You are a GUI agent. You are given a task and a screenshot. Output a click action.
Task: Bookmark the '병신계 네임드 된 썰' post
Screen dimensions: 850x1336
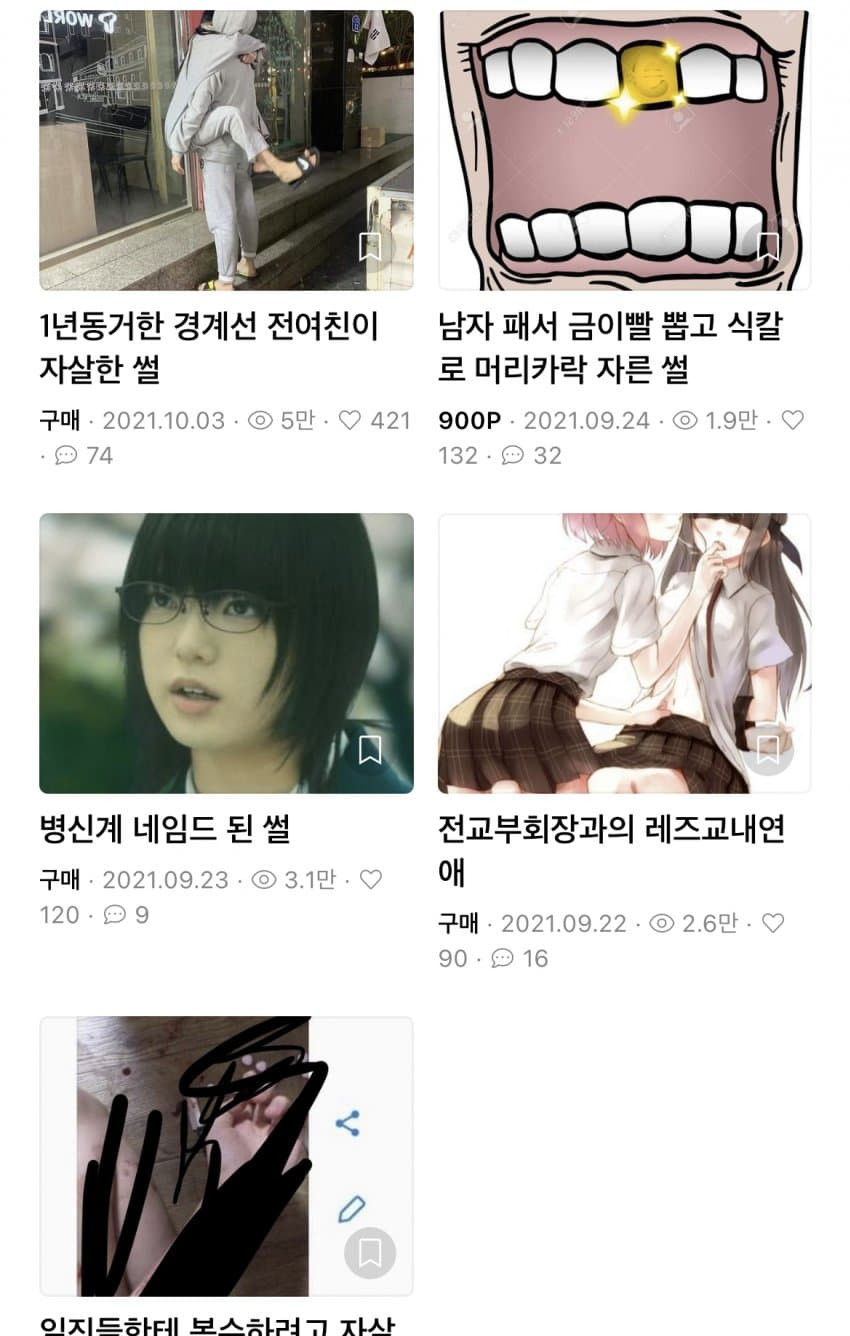pos(370,750)
